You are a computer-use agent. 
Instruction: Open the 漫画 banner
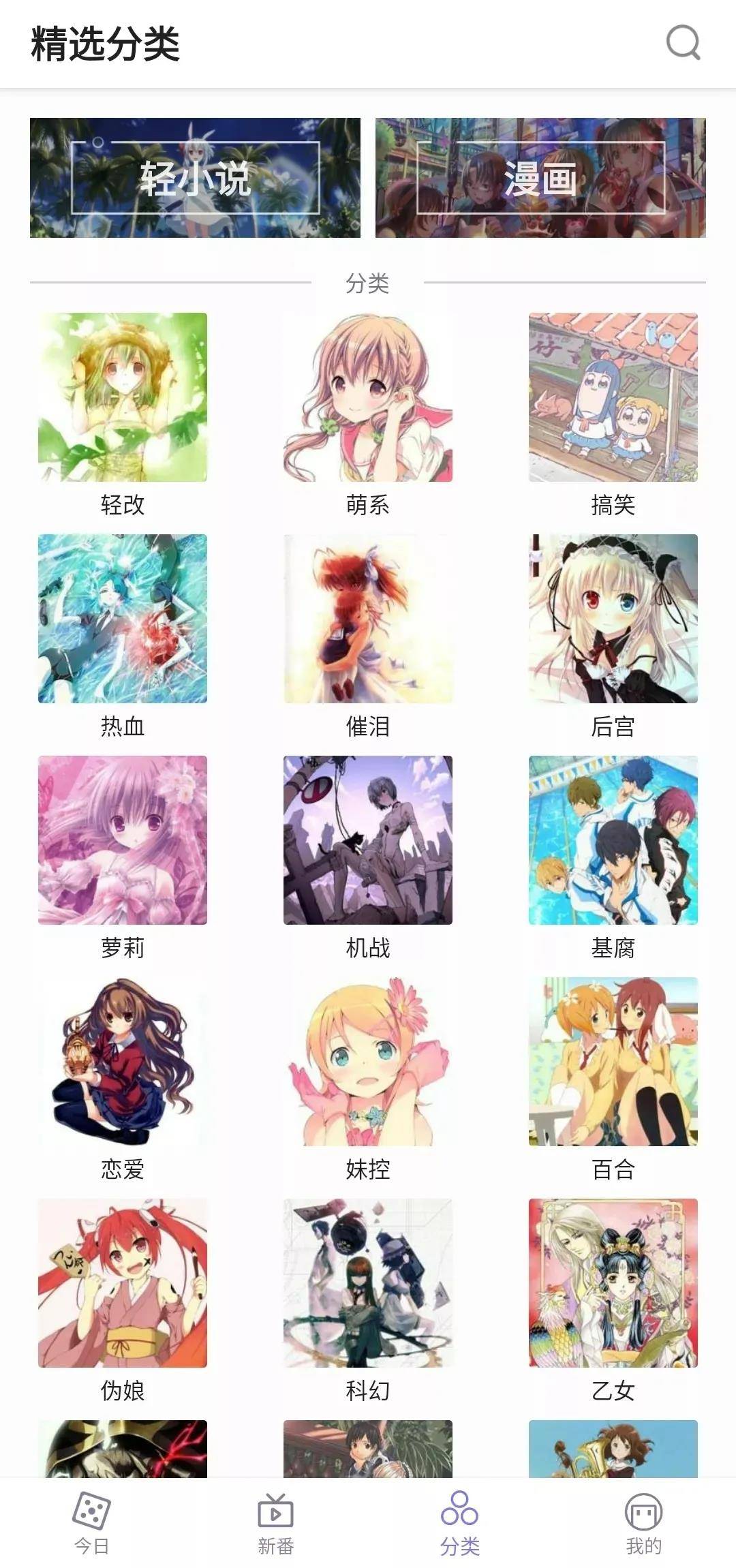point(540,178)
